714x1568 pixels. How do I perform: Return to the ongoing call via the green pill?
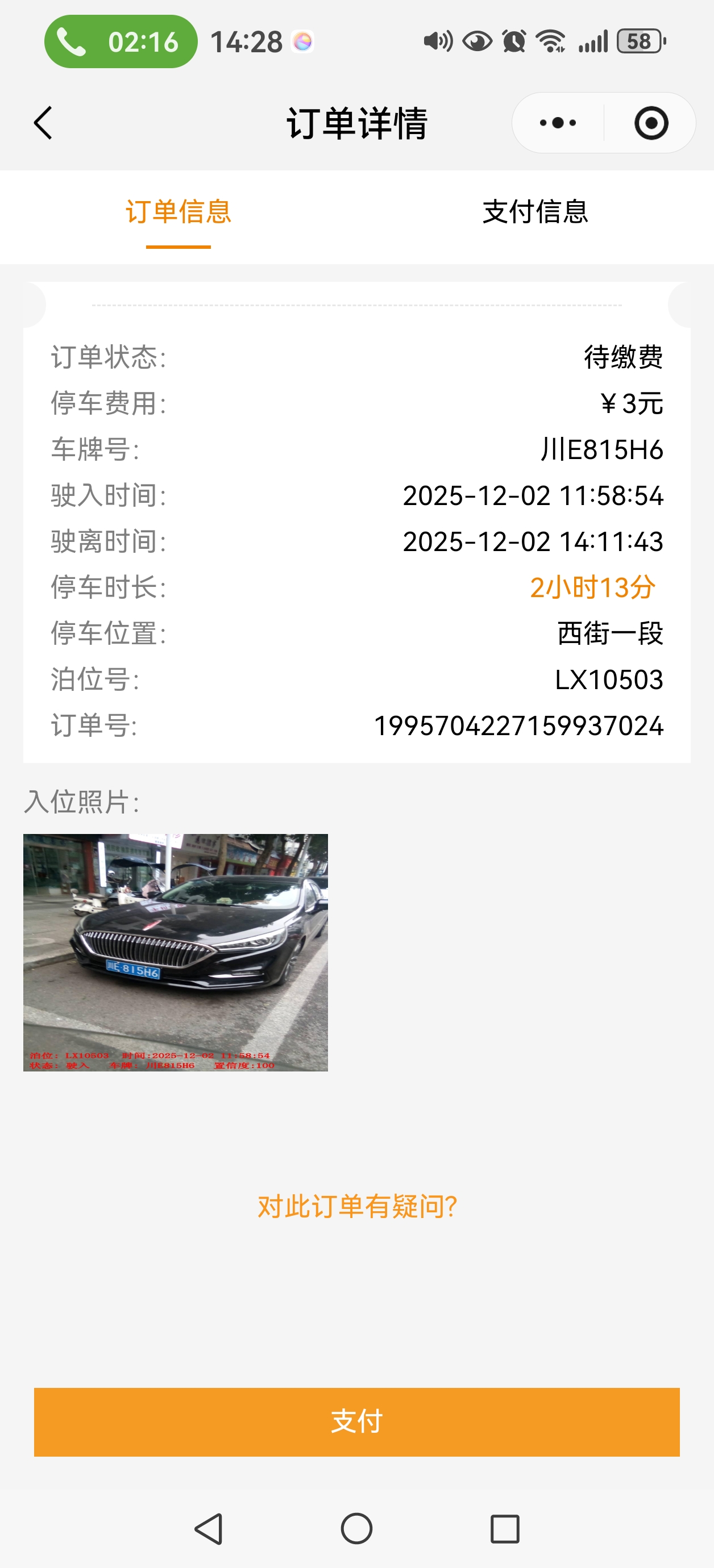121,41
